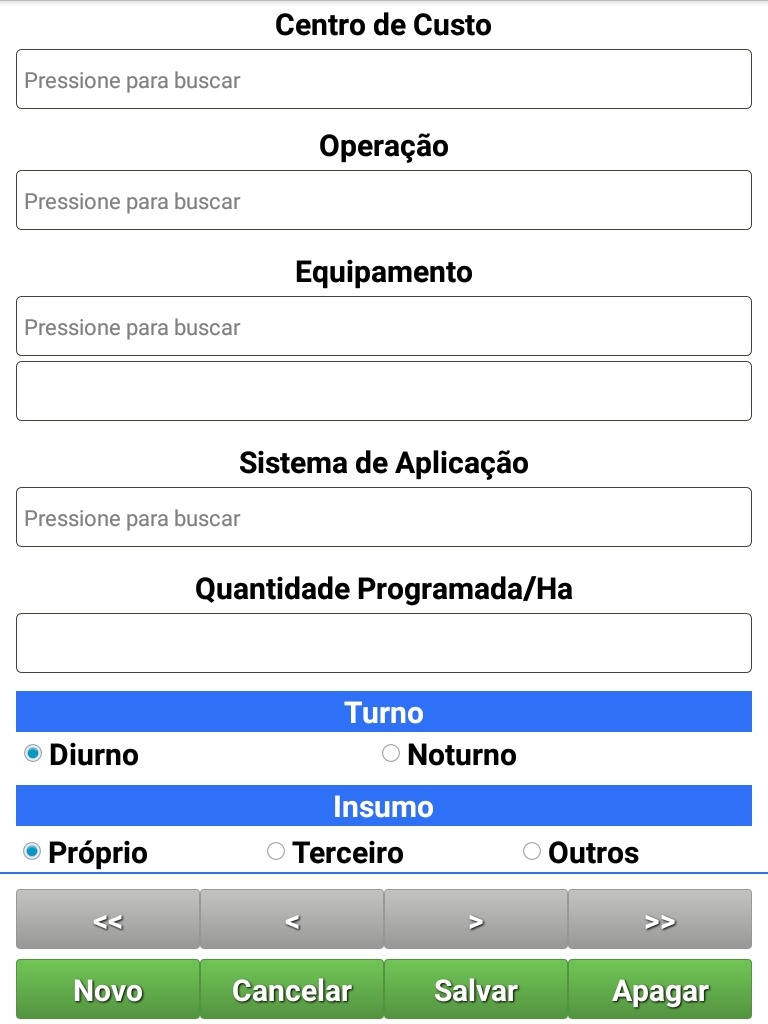Screen dimensions: 768x1024
Task: Select Próprio as the insumo
Action: pos(33,851)
